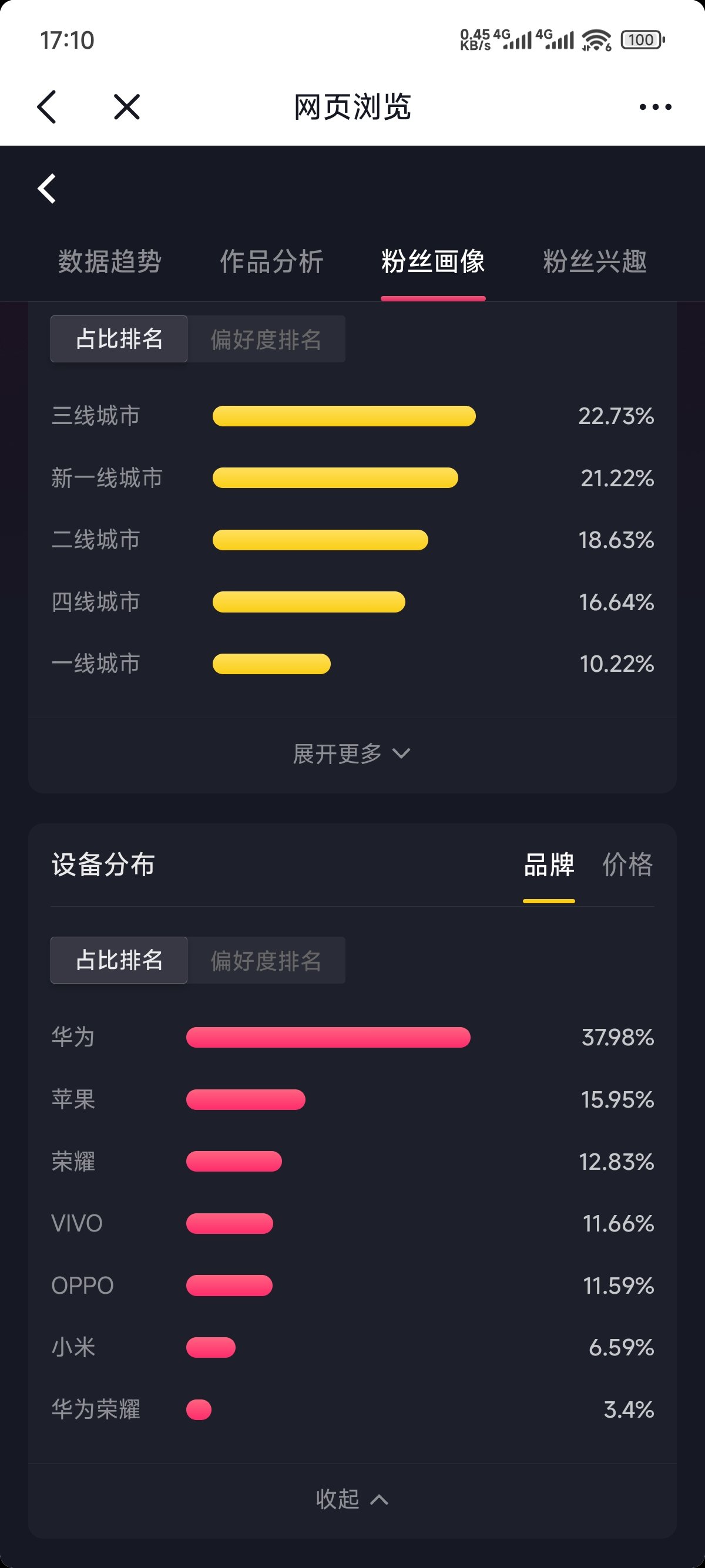Switch device distribution to 价格
This screenshot has width=705, height=1568.
pos(627,864)
